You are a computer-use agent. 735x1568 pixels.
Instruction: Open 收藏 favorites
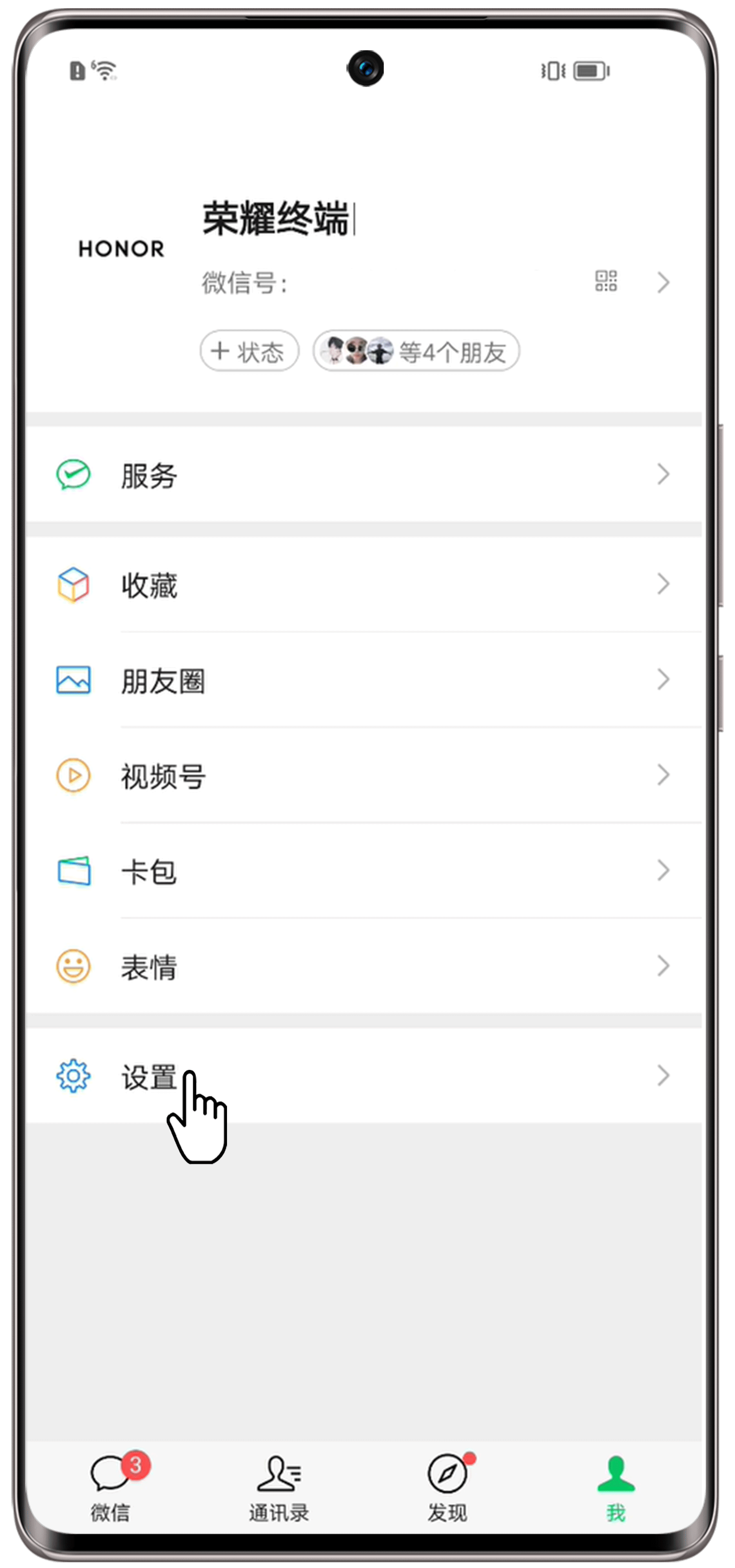365,585
